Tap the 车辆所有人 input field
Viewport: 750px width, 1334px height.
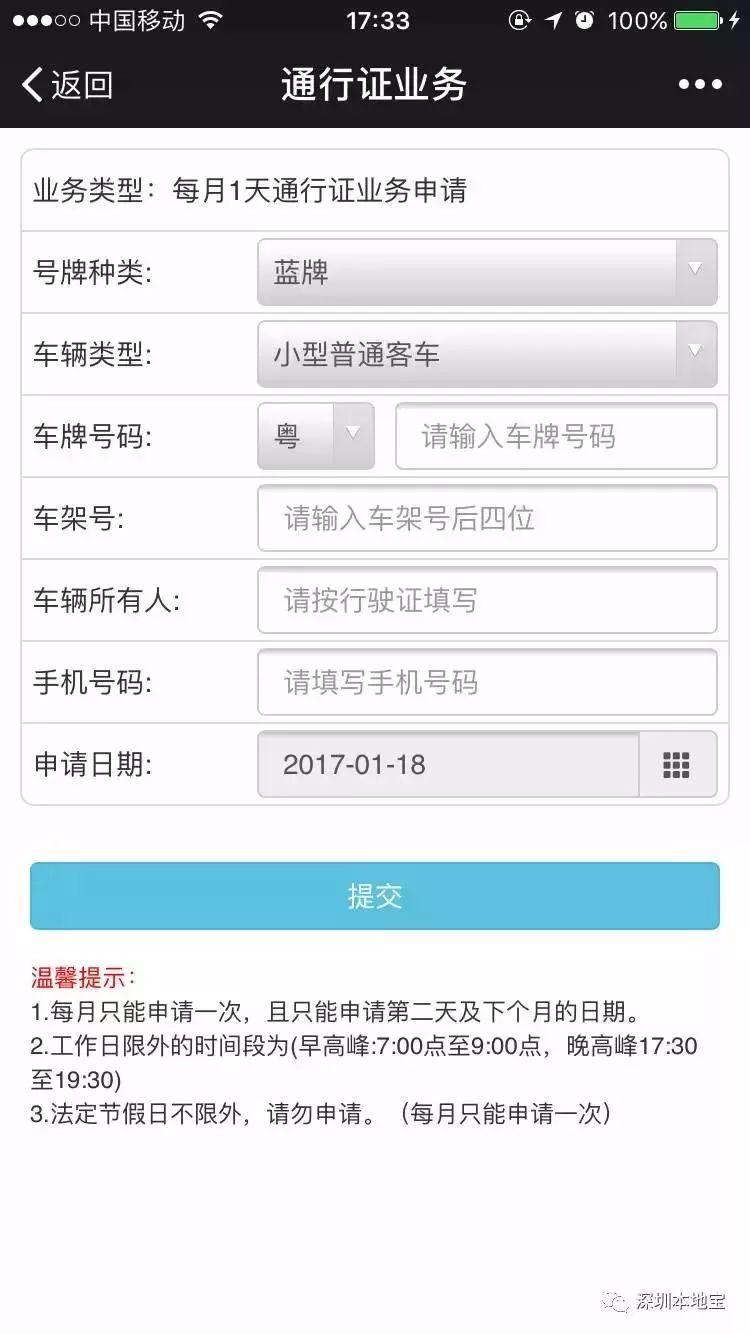coord(487,600)
